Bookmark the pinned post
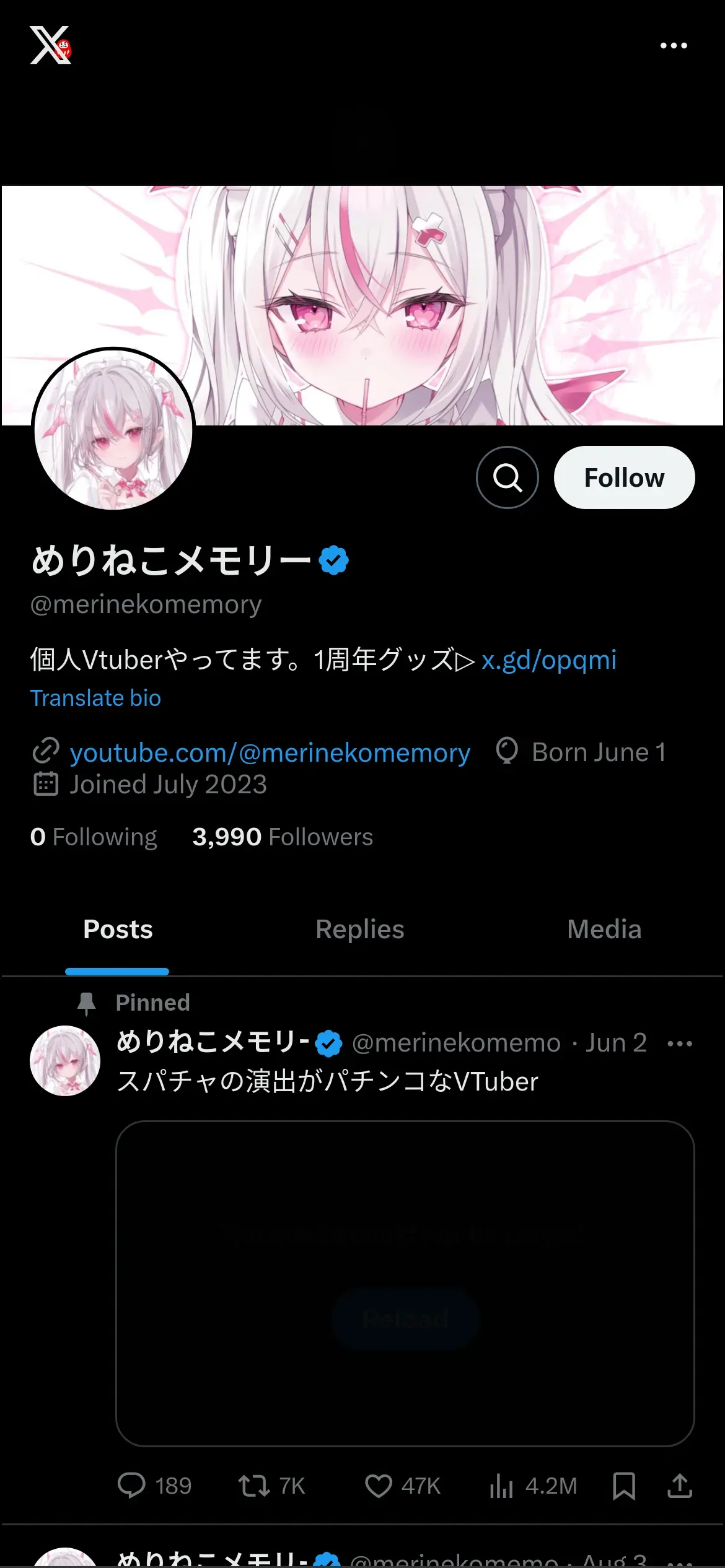725x1568 pixels. (623, 1486)
